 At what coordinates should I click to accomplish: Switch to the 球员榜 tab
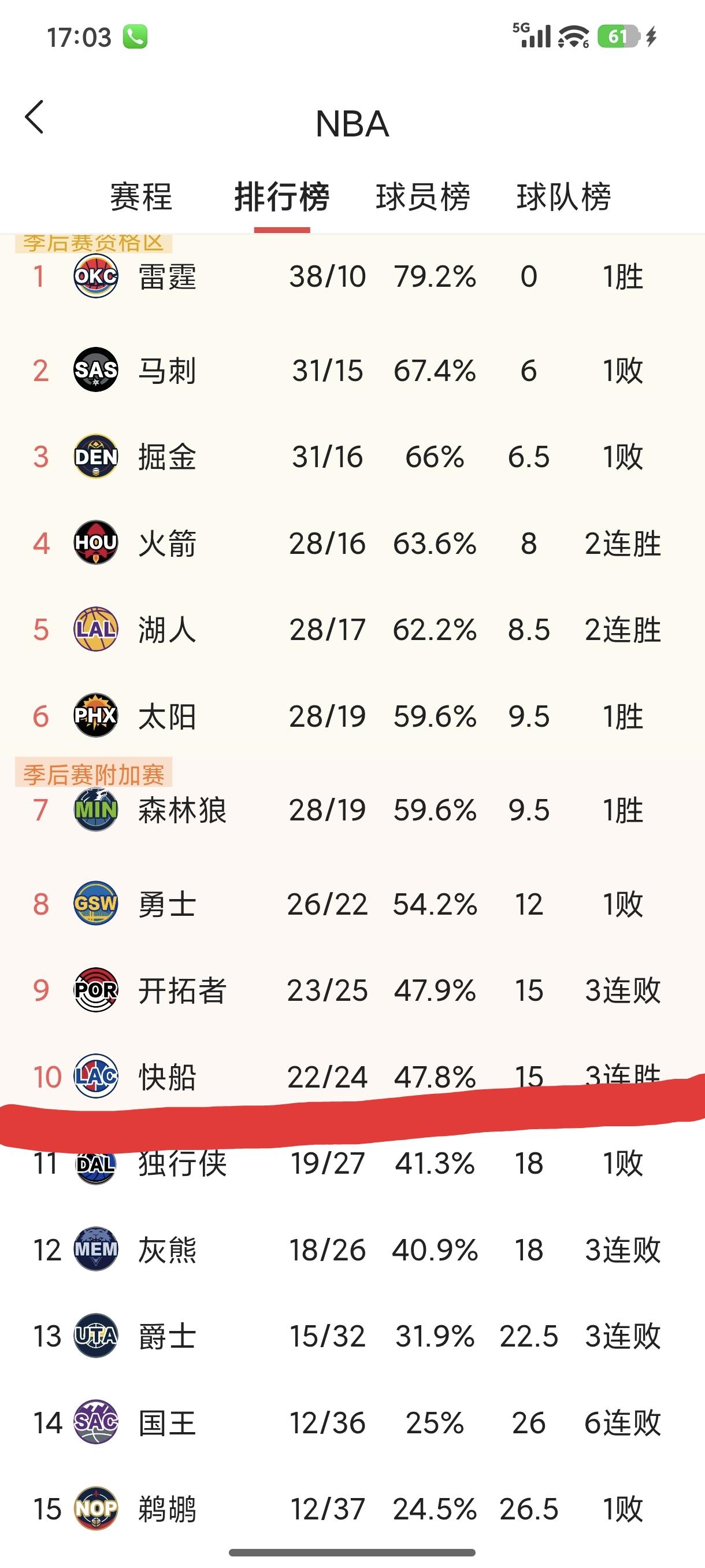(x=423, y=197)
